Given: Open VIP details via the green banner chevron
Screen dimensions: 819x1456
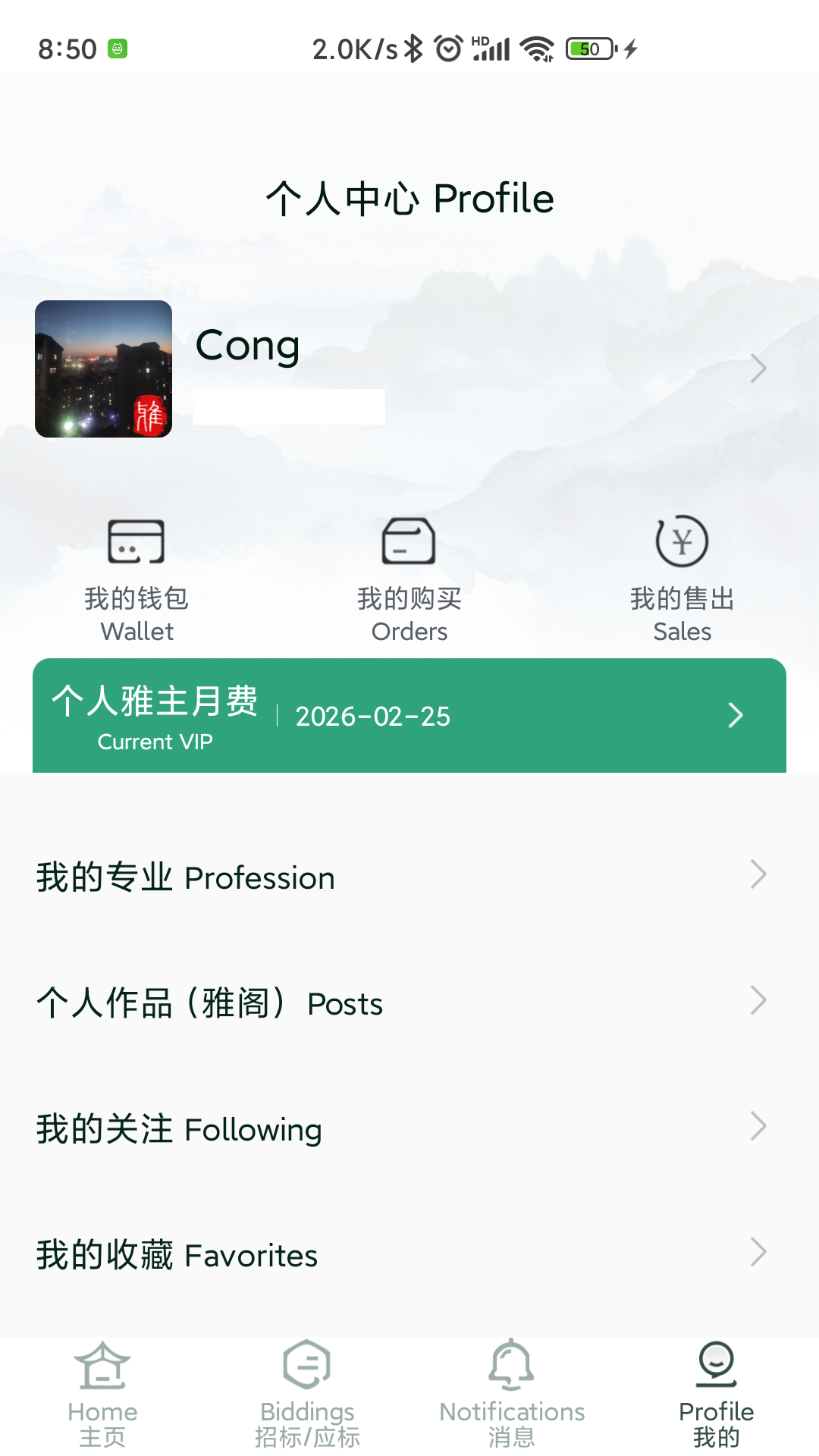Looking at the screenshot, I should pos(734,715).
